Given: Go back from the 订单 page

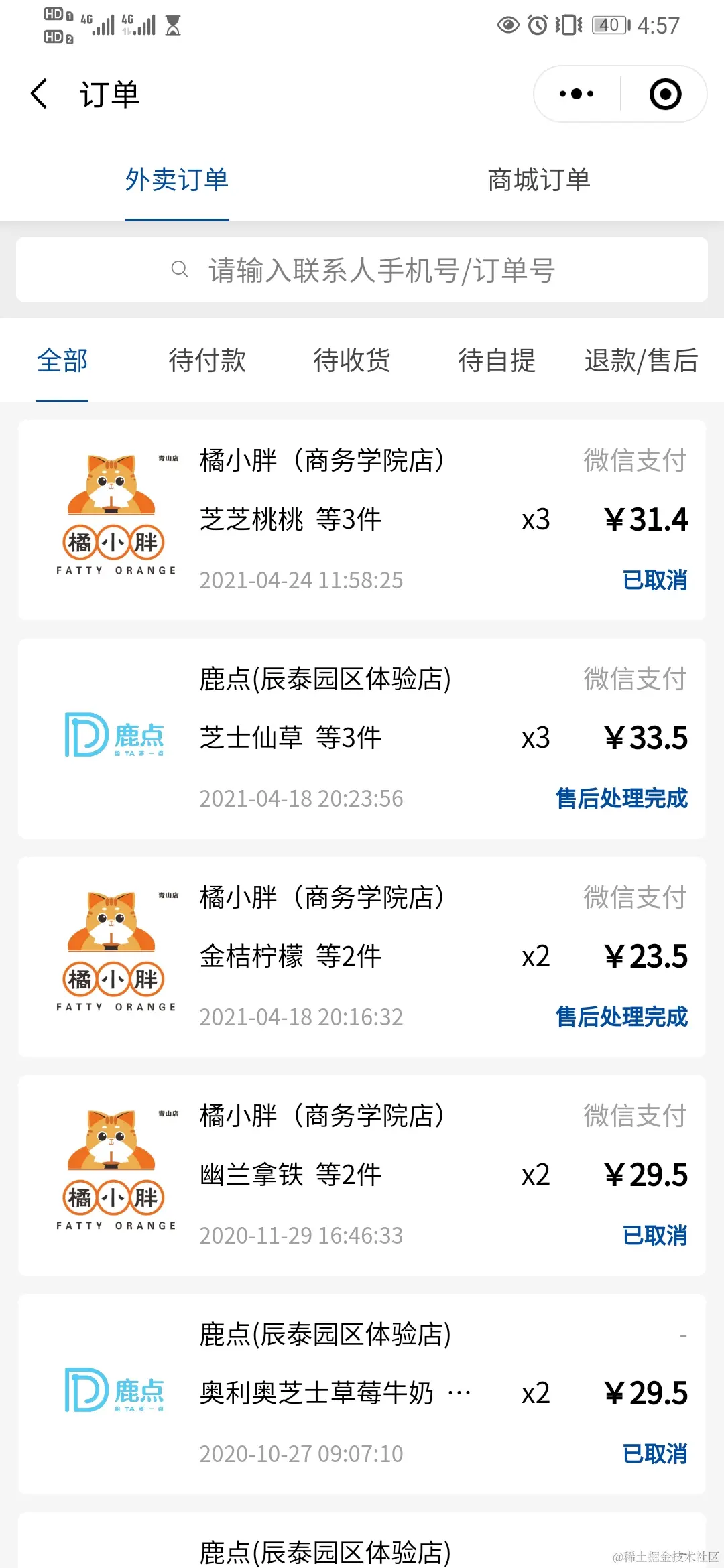Looking at the screenshot, I should [40, 94].
